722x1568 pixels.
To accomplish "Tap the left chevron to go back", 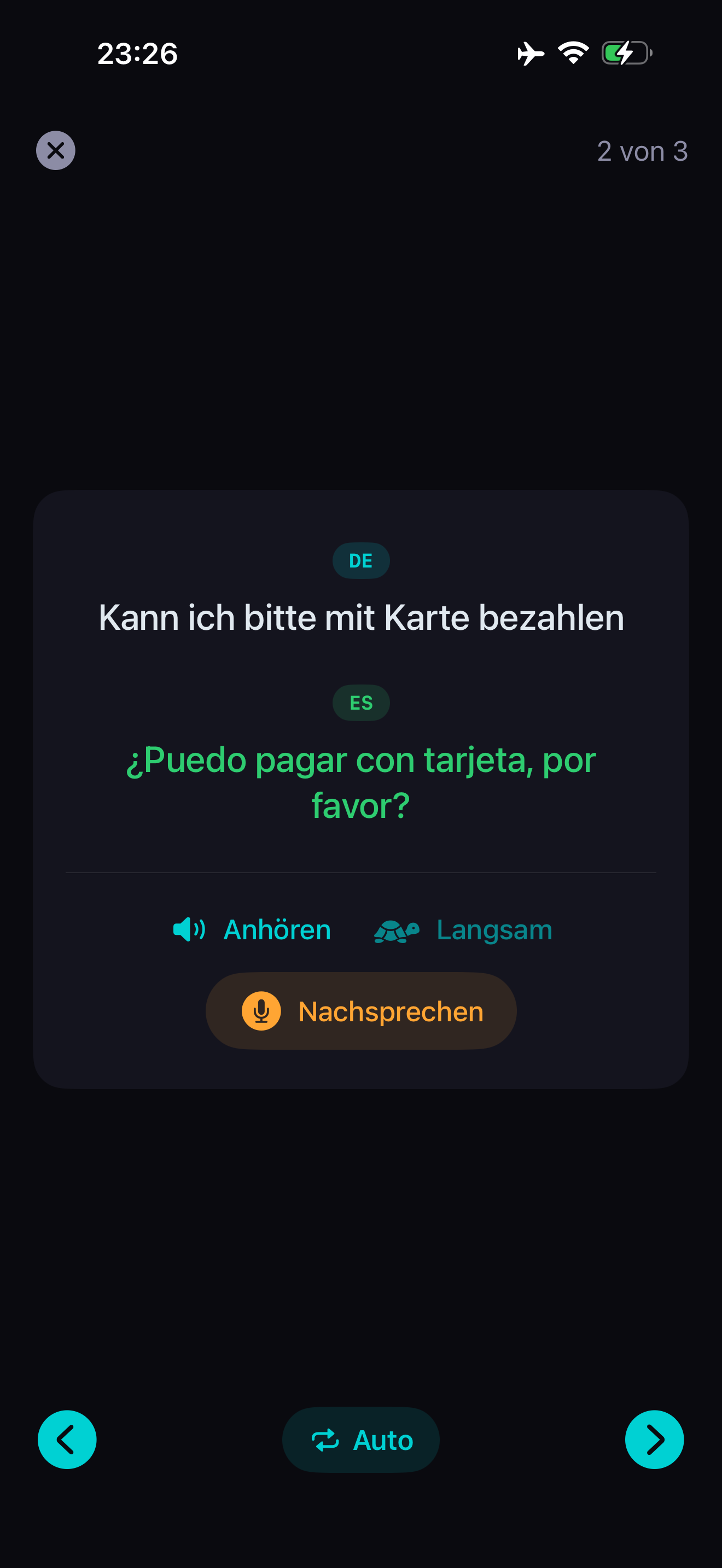I will 67,1440.
